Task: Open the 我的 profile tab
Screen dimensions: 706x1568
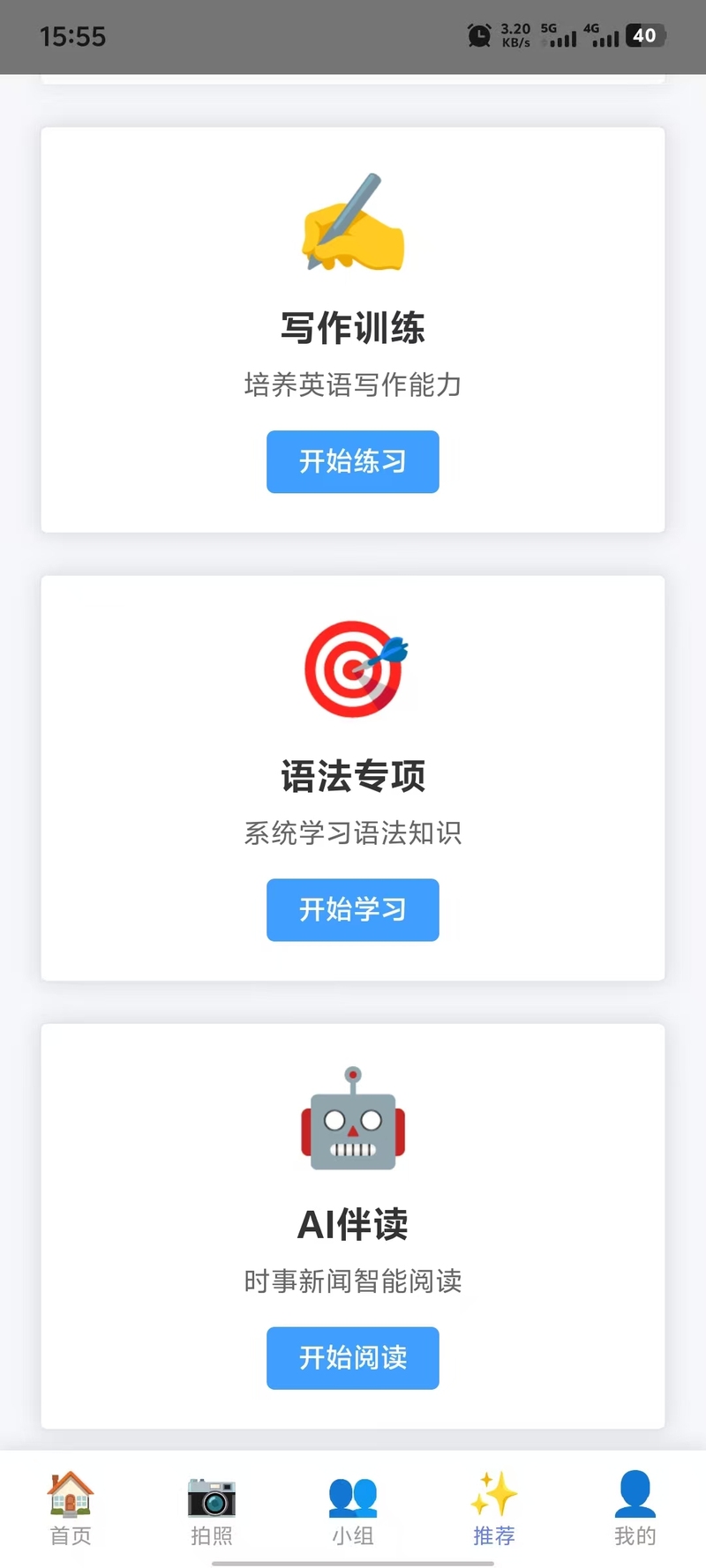Action: pos(635,1508)
